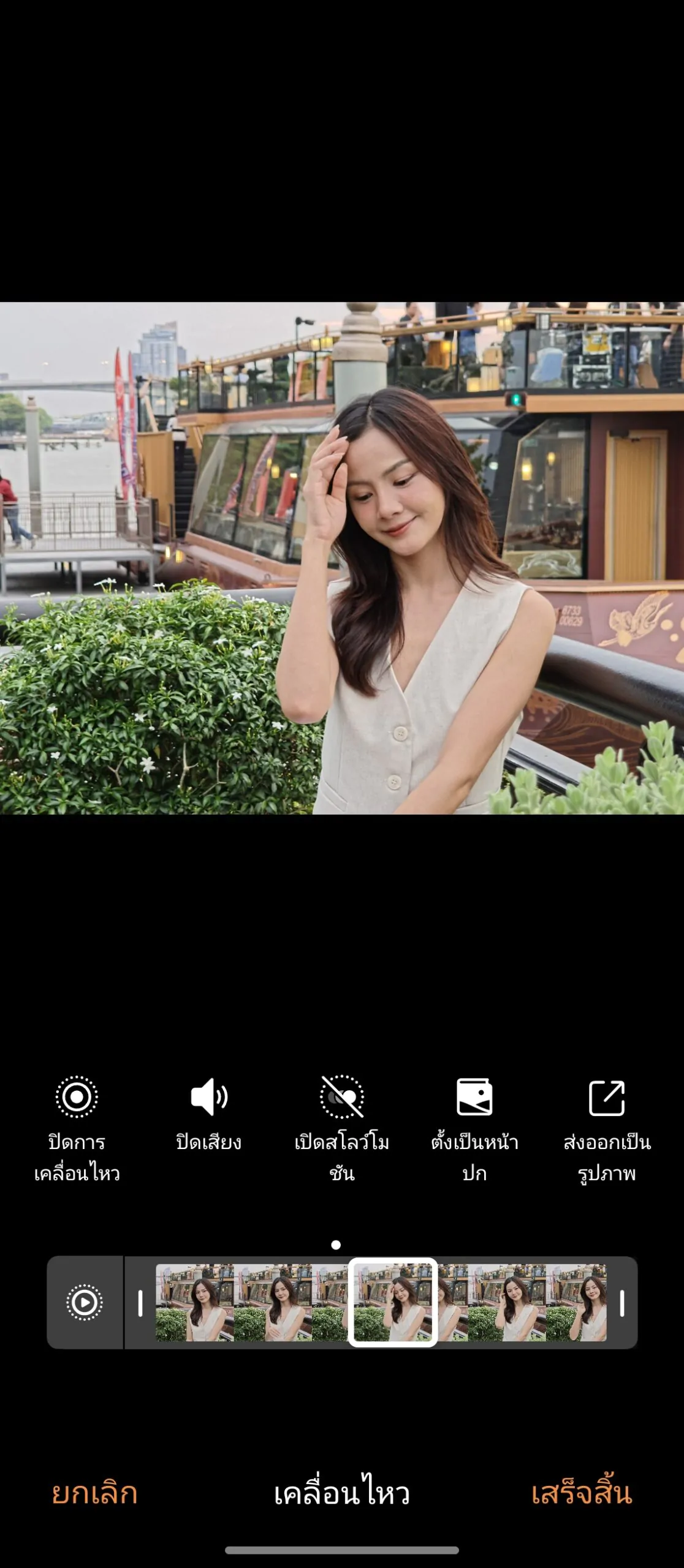684x1568 pixels.
Task: Cancel editing with ยกเลิก
Action: (x=94, y=1493)
